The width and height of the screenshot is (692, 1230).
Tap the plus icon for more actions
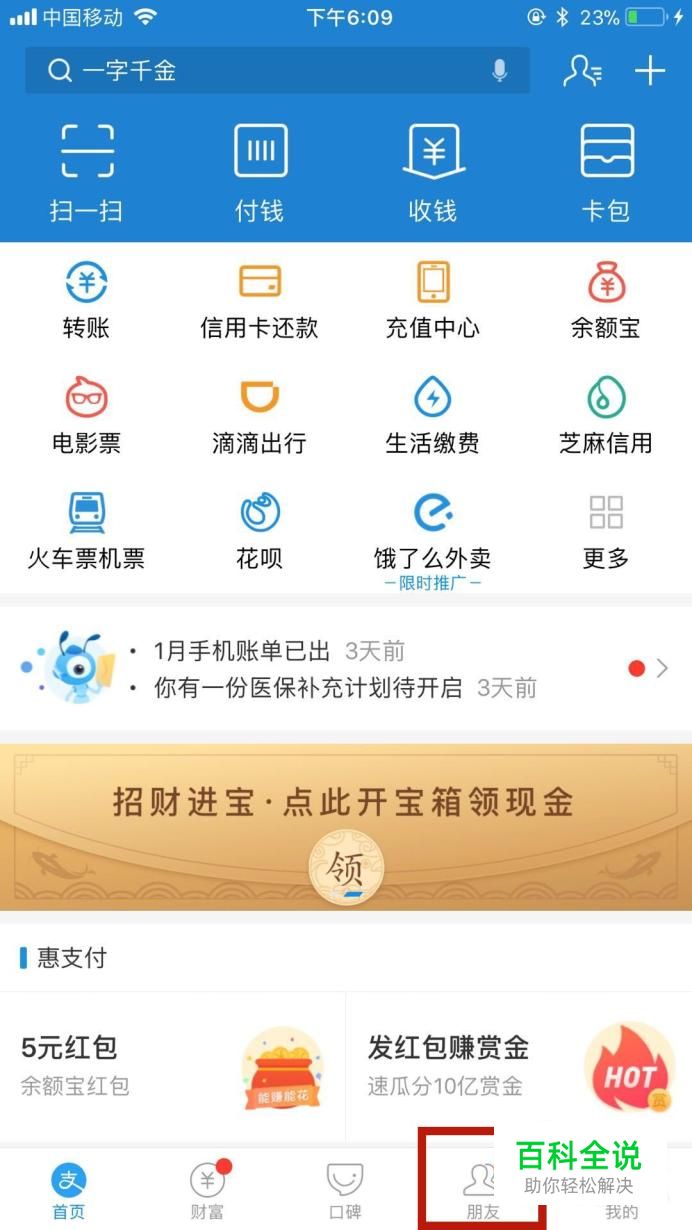pos(650,71)
